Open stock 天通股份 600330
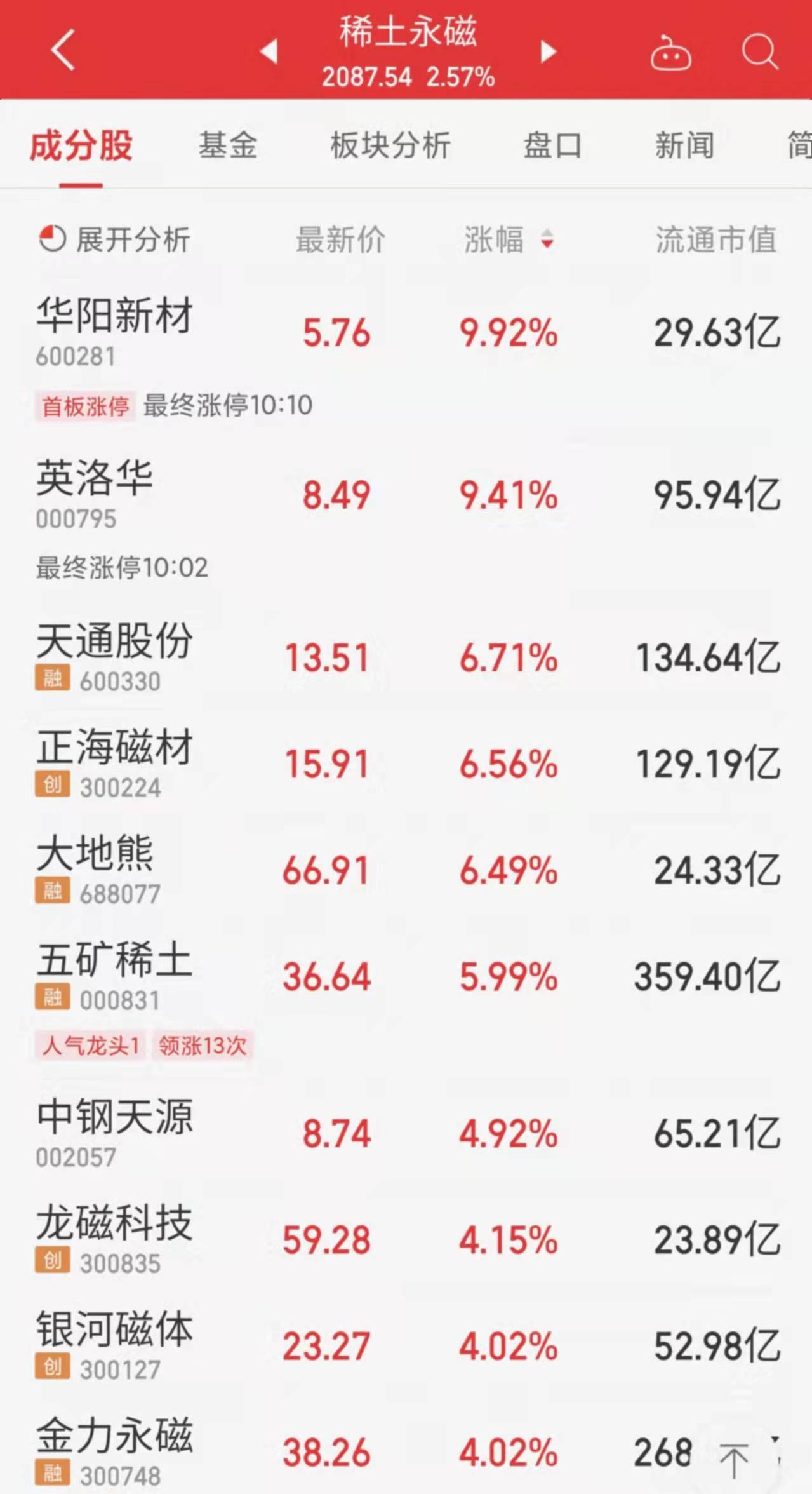Viewport: 812px width, 1494px height. [x=406, y=657]
